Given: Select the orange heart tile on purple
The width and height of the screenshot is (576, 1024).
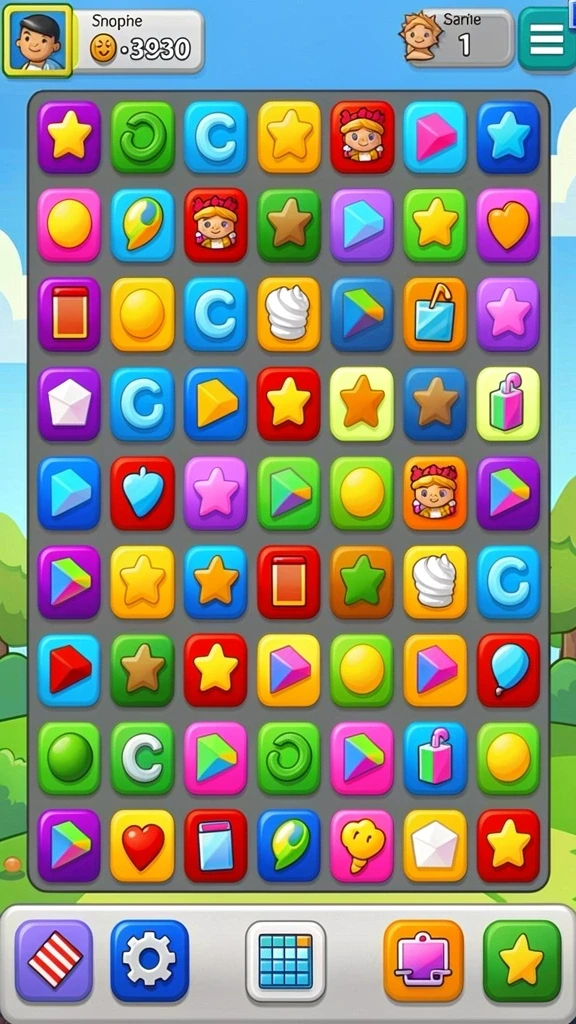Looking at the screenshot, I should tap(508, 225).
